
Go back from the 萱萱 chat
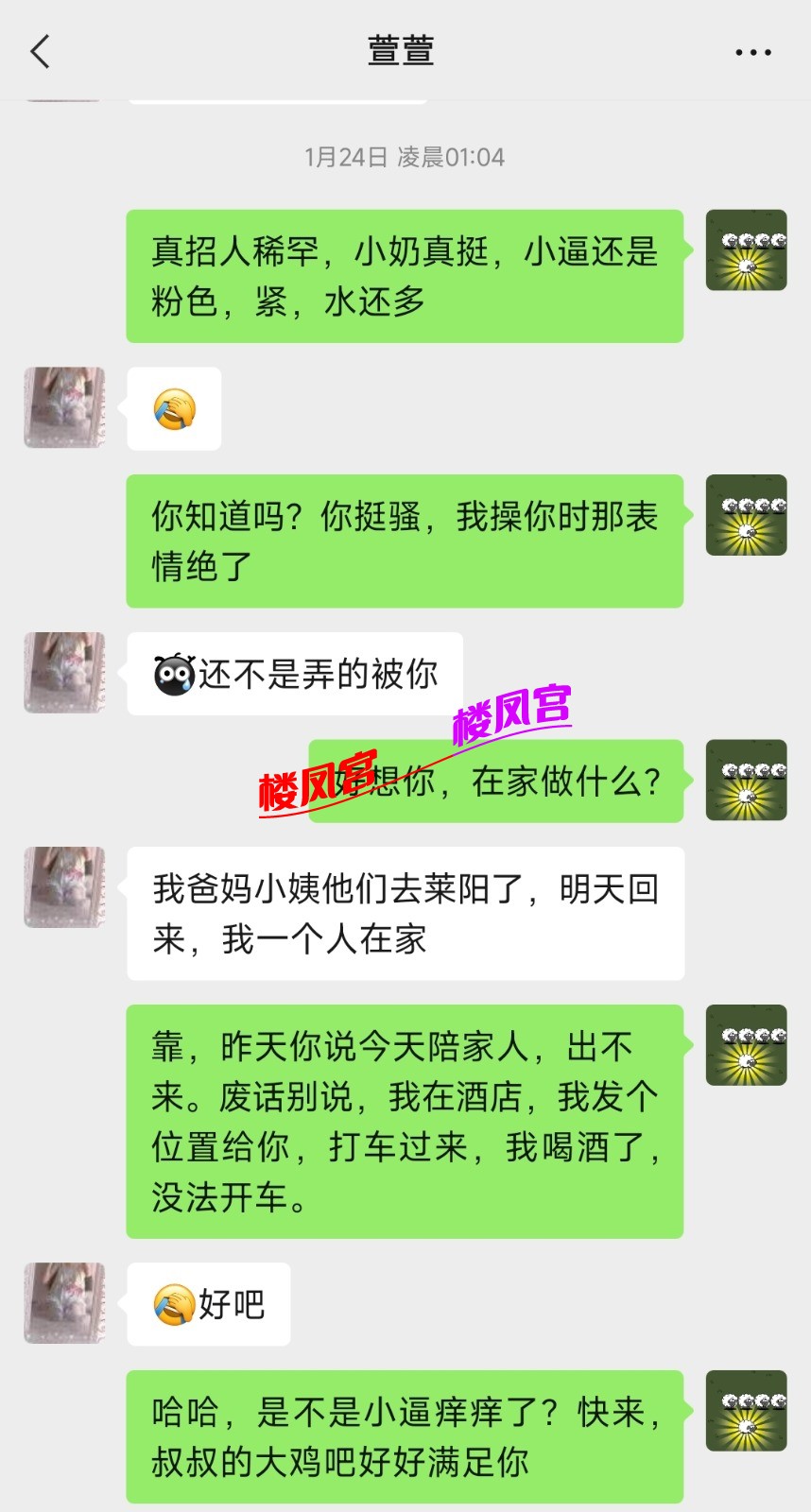tap(40, 52)
